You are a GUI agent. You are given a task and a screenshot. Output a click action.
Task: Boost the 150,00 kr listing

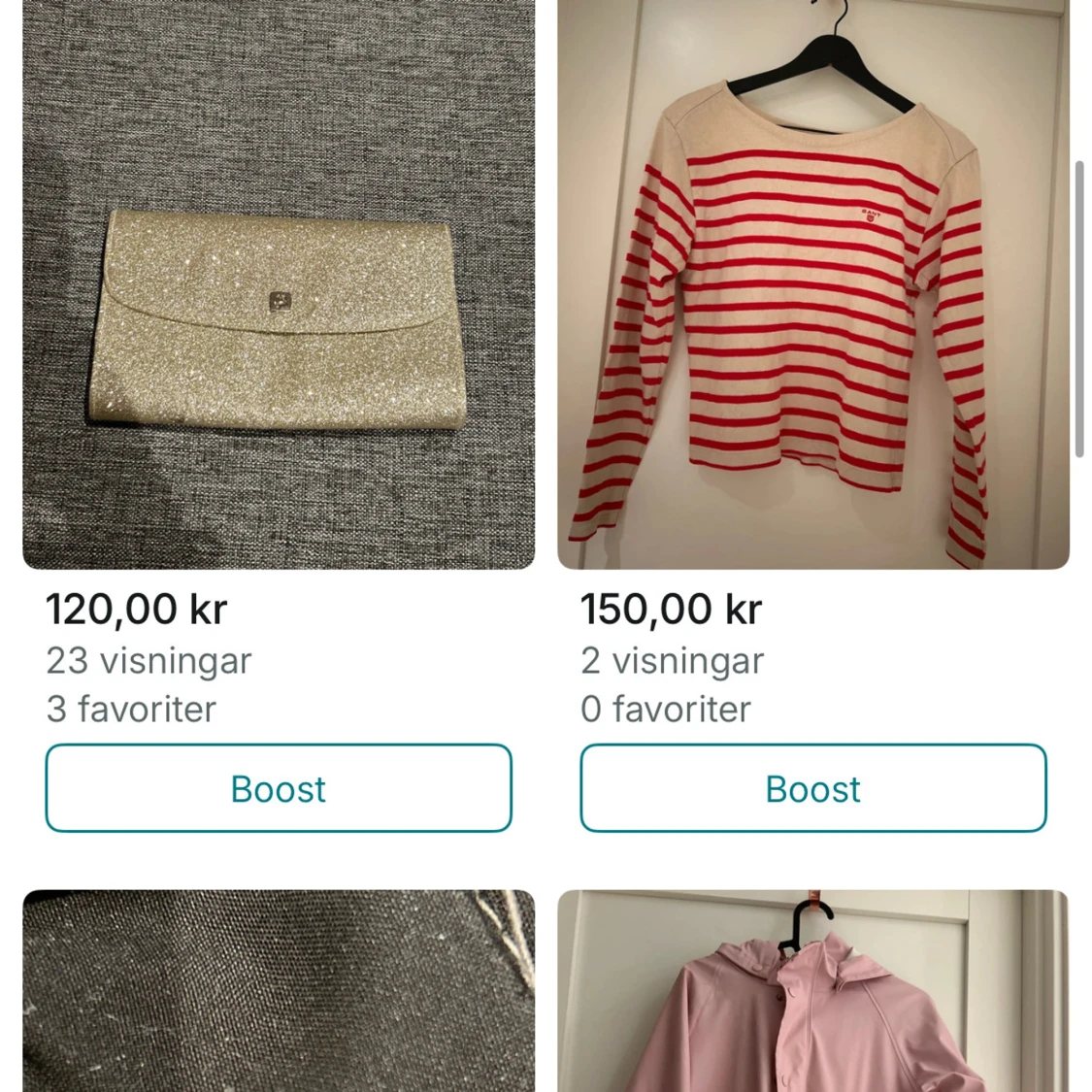[813, 788]
